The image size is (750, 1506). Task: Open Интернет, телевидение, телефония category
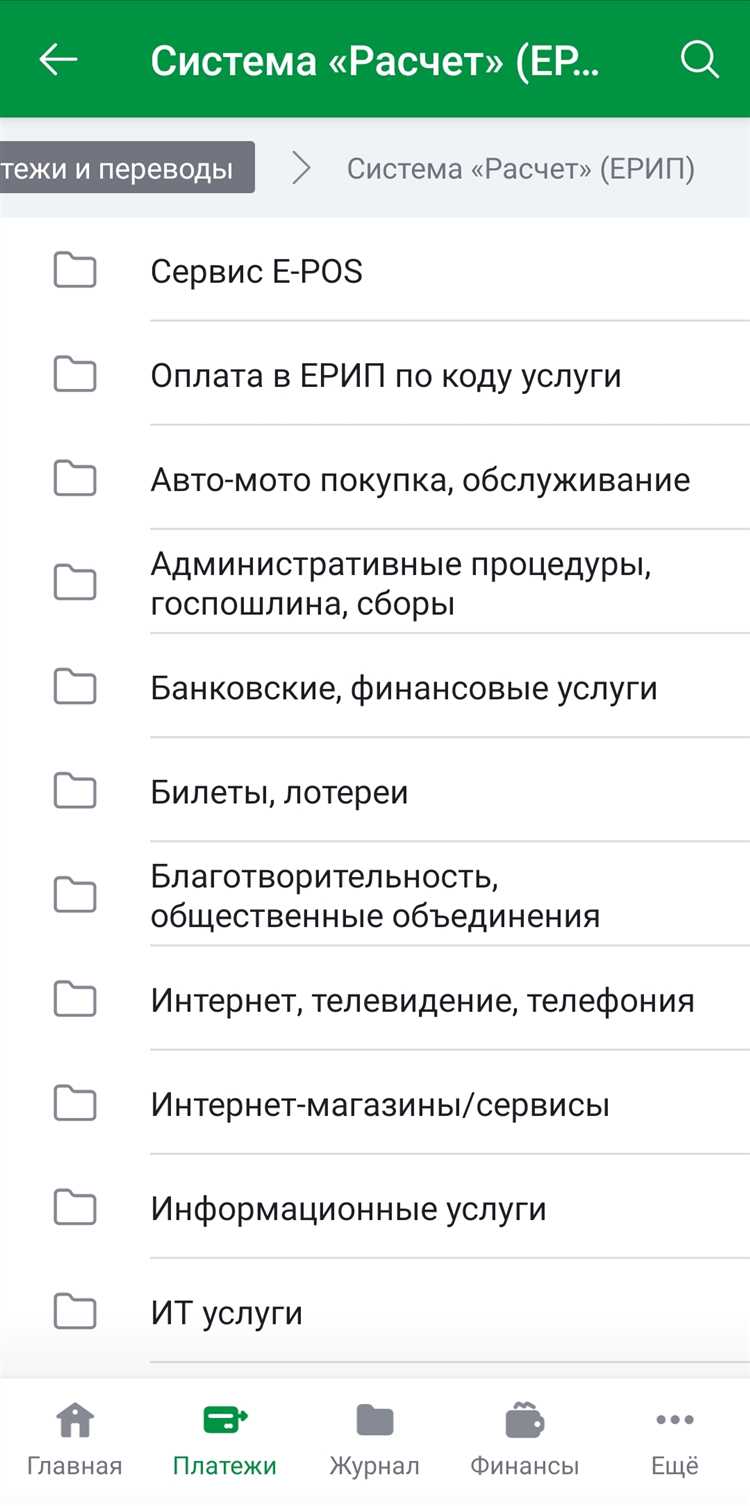422,999
